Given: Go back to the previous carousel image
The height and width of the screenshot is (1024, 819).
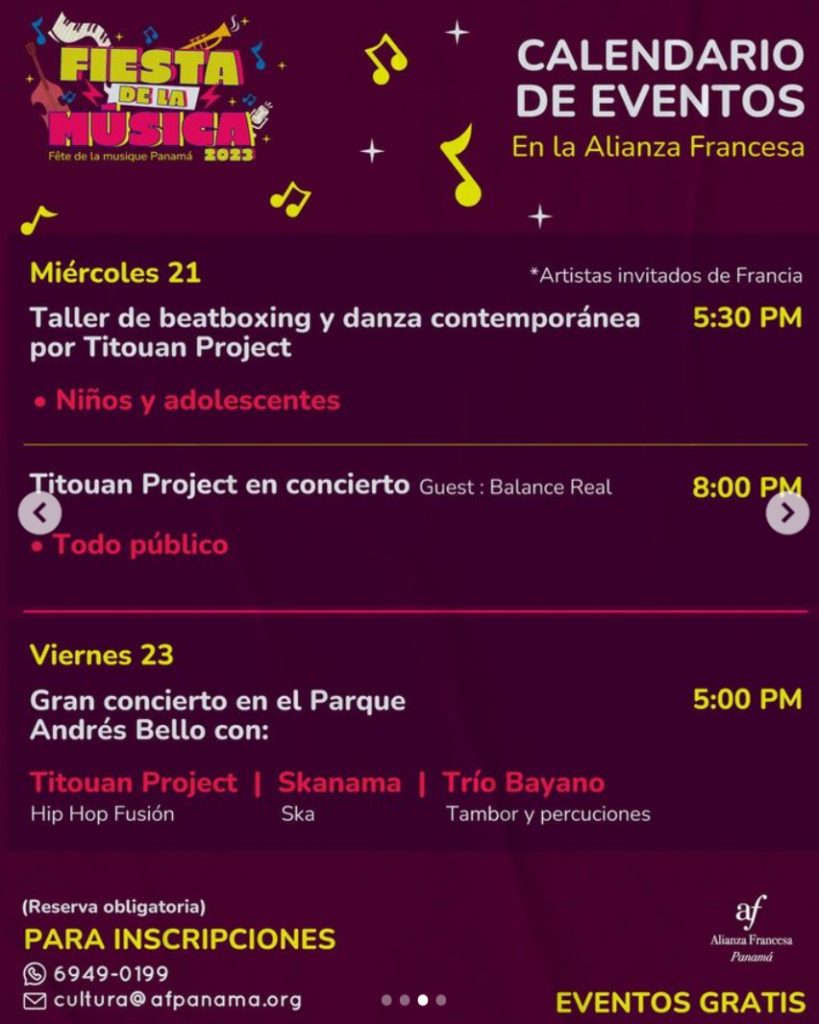Looking at the screenshot, I should (40, 513).
